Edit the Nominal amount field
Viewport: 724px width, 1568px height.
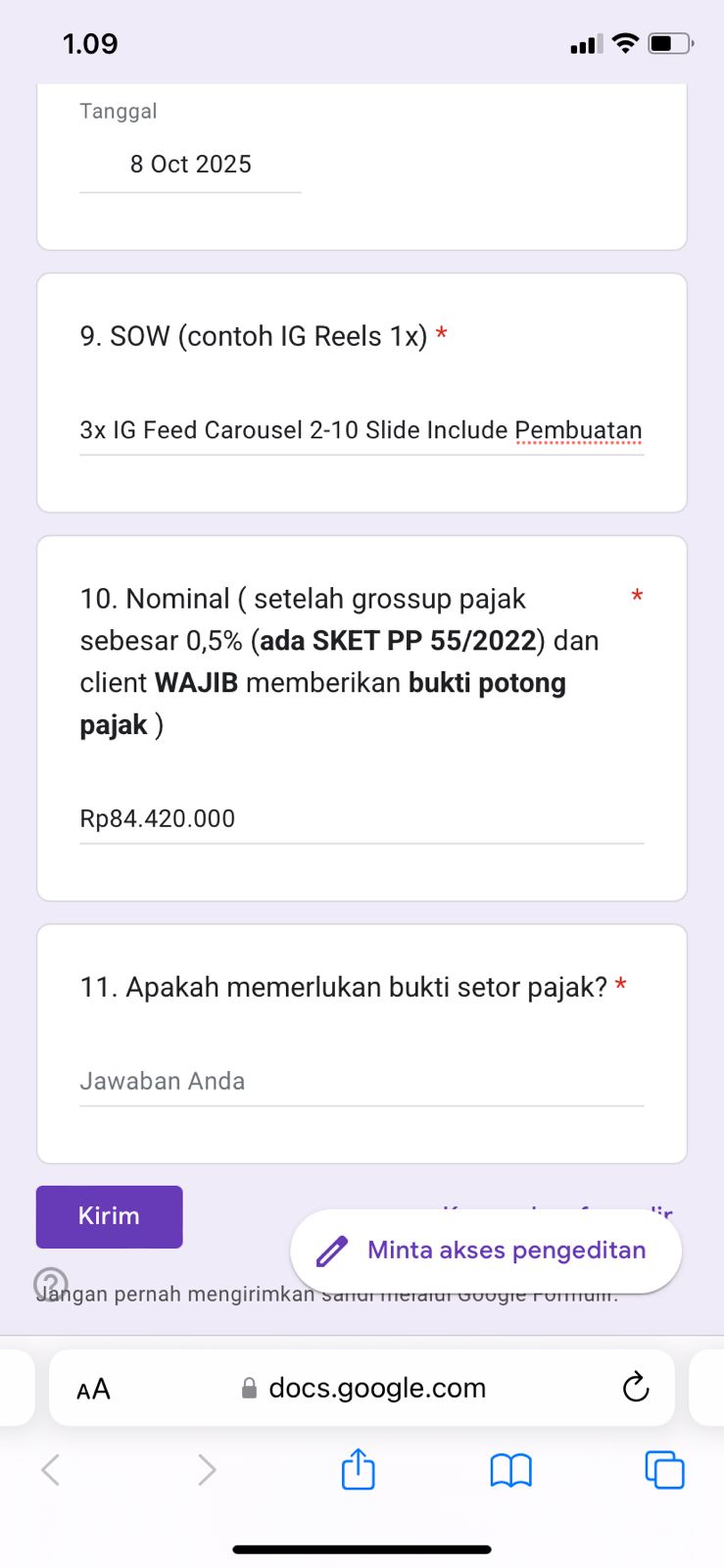coord(361,818)
